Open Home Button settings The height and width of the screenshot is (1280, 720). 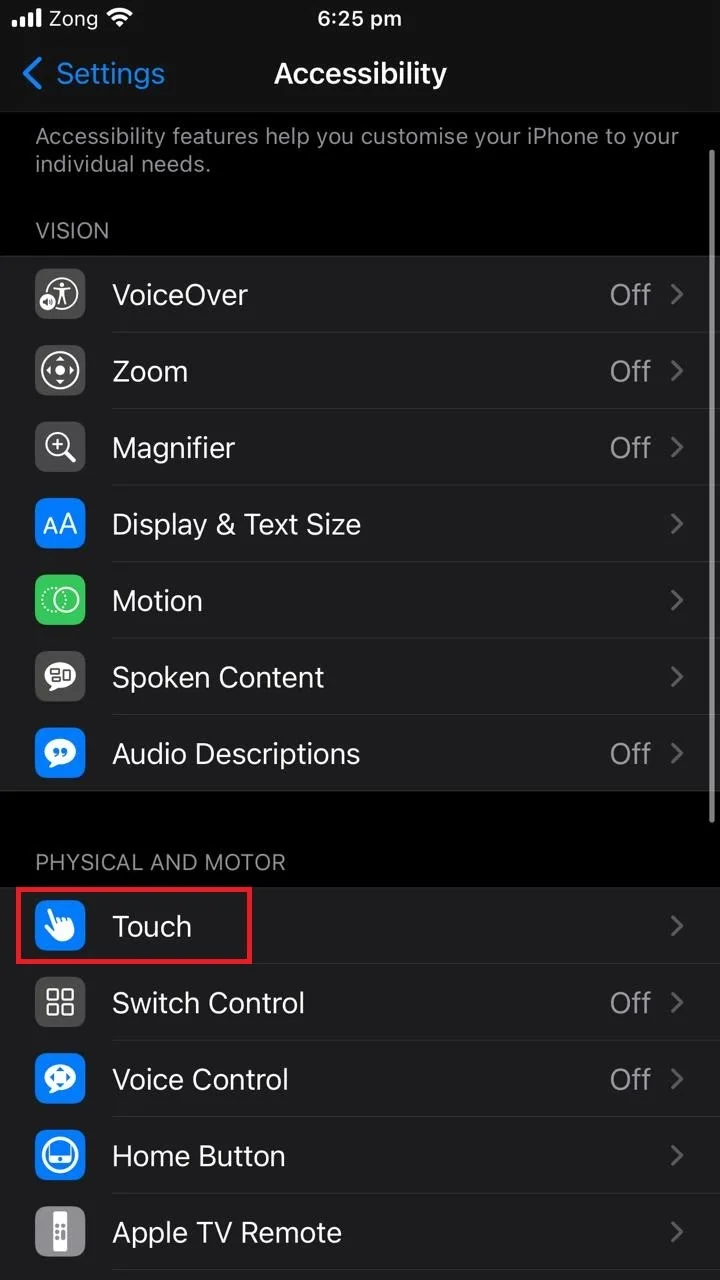click(x=360, y=1156)
